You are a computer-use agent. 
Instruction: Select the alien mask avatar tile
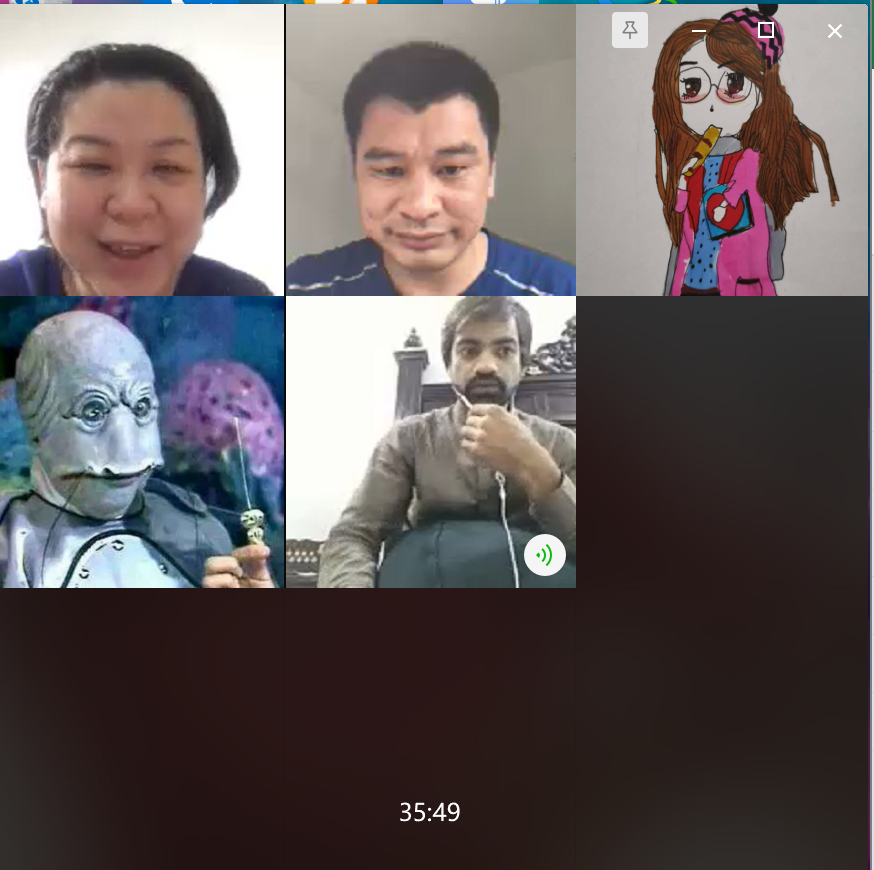141,442
